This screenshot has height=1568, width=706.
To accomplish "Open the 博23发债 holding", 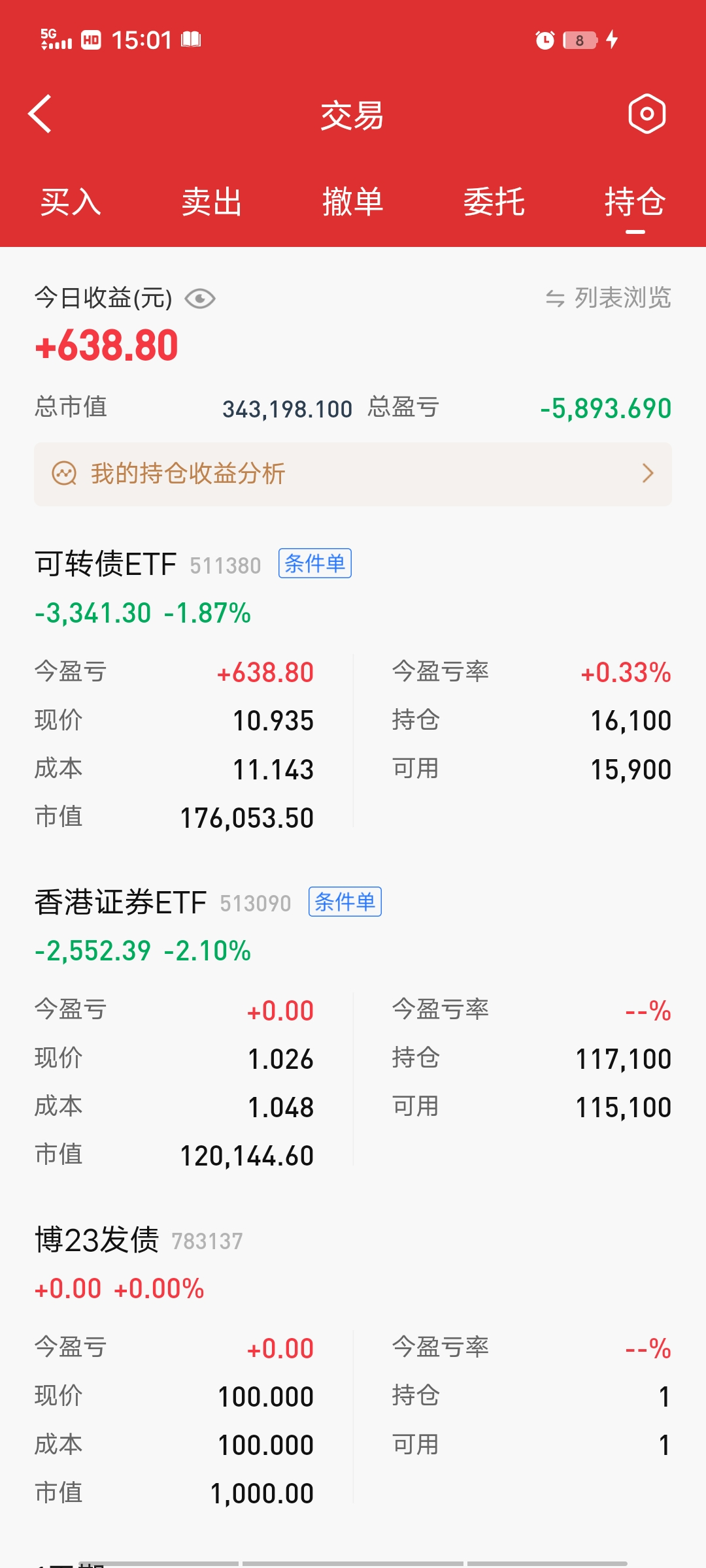I will coord(97,1240).
